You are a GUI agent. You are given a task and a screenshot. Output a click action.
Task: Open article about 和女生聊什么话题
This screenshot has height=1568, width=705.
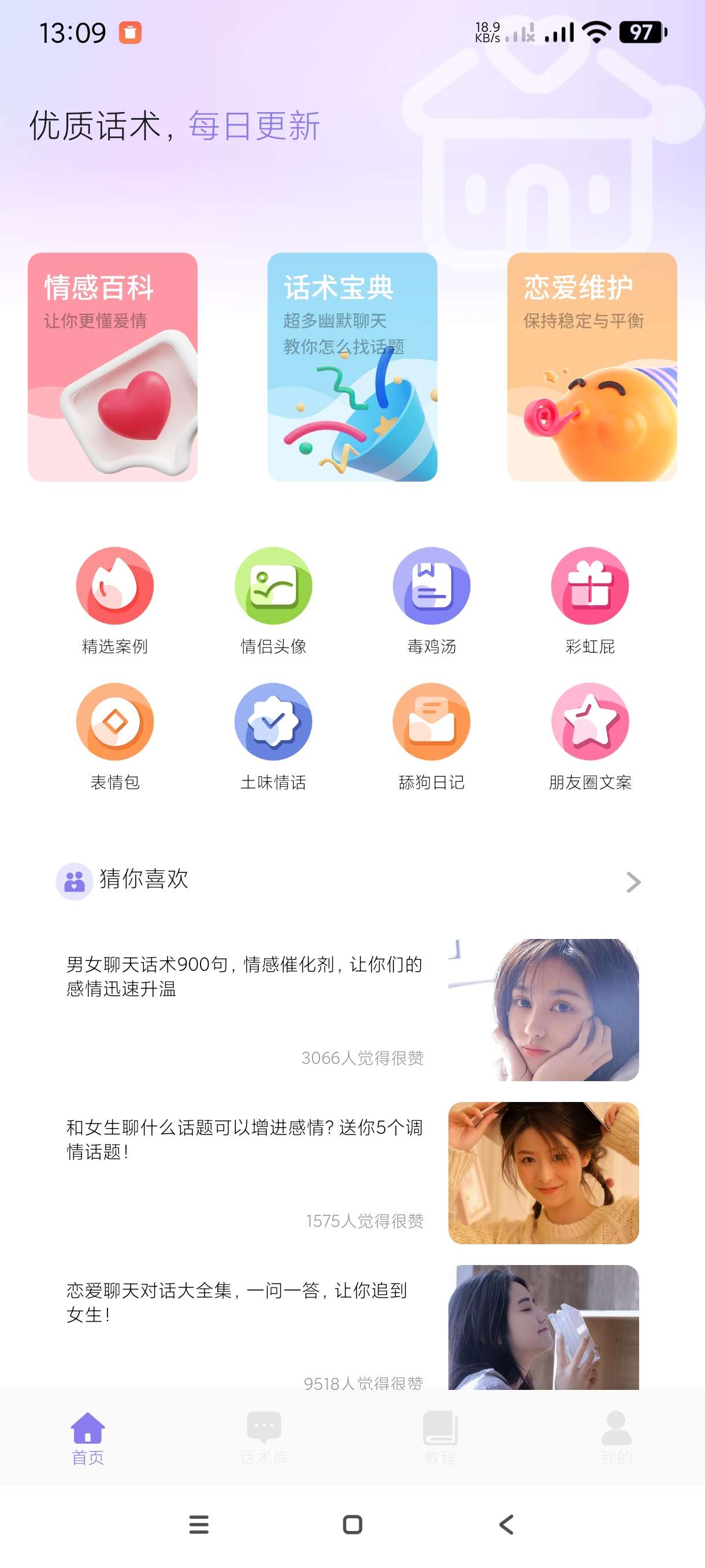(x=243, y=1140)
